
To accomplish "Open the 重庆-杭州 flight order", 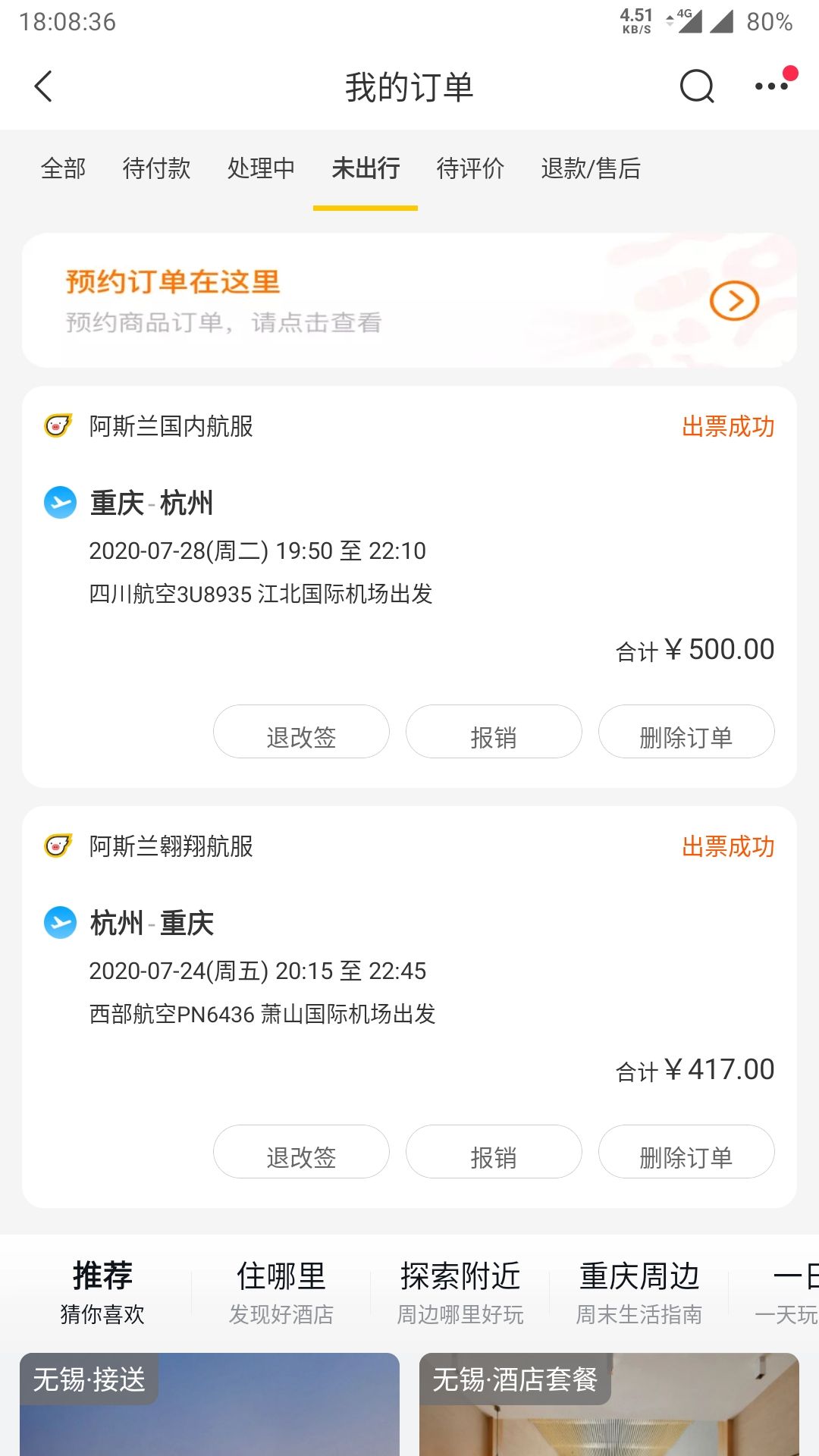I will point(303,546).
